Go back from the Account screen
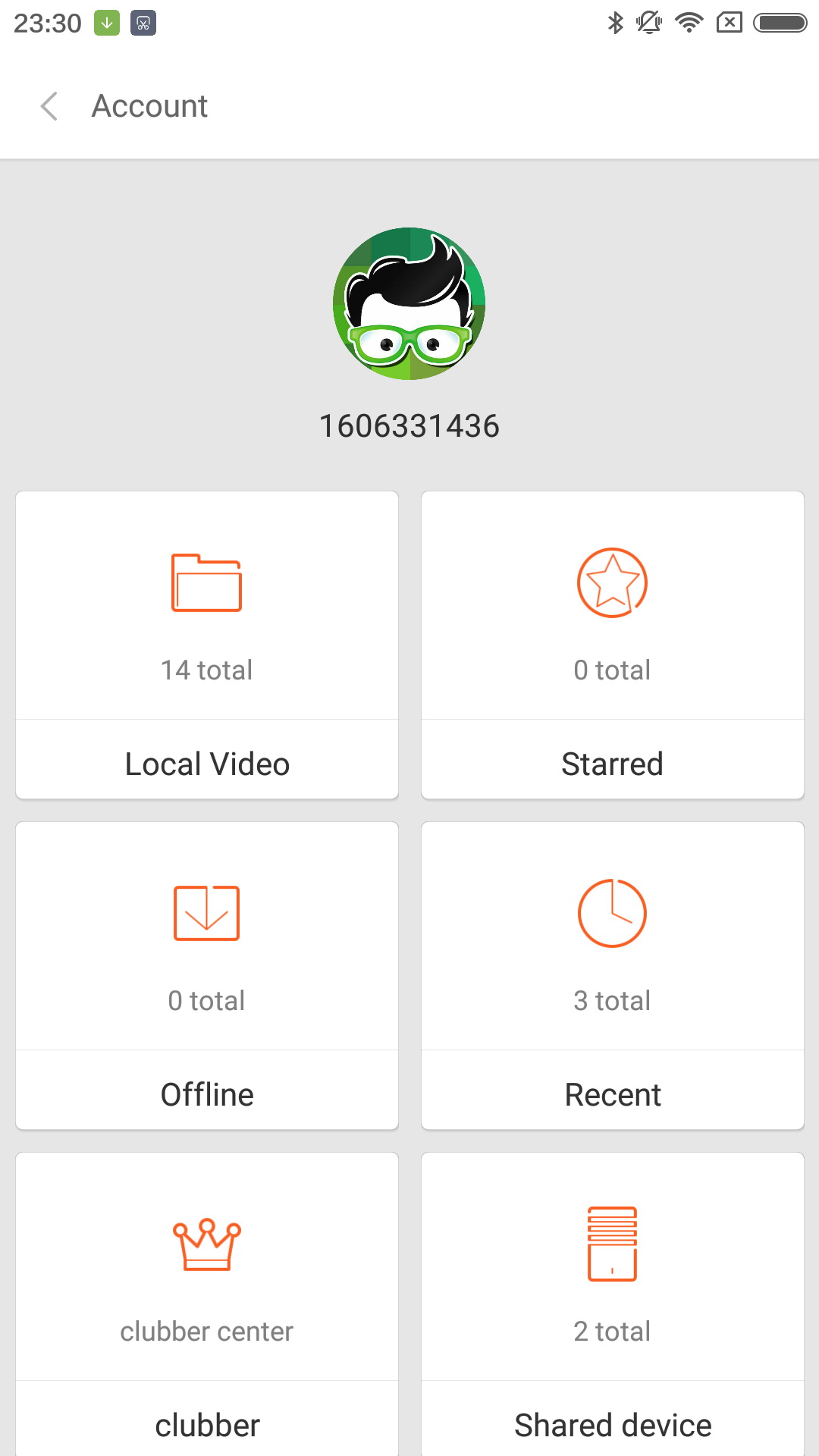Screen dimensions: 819x1456 [50, 106]
